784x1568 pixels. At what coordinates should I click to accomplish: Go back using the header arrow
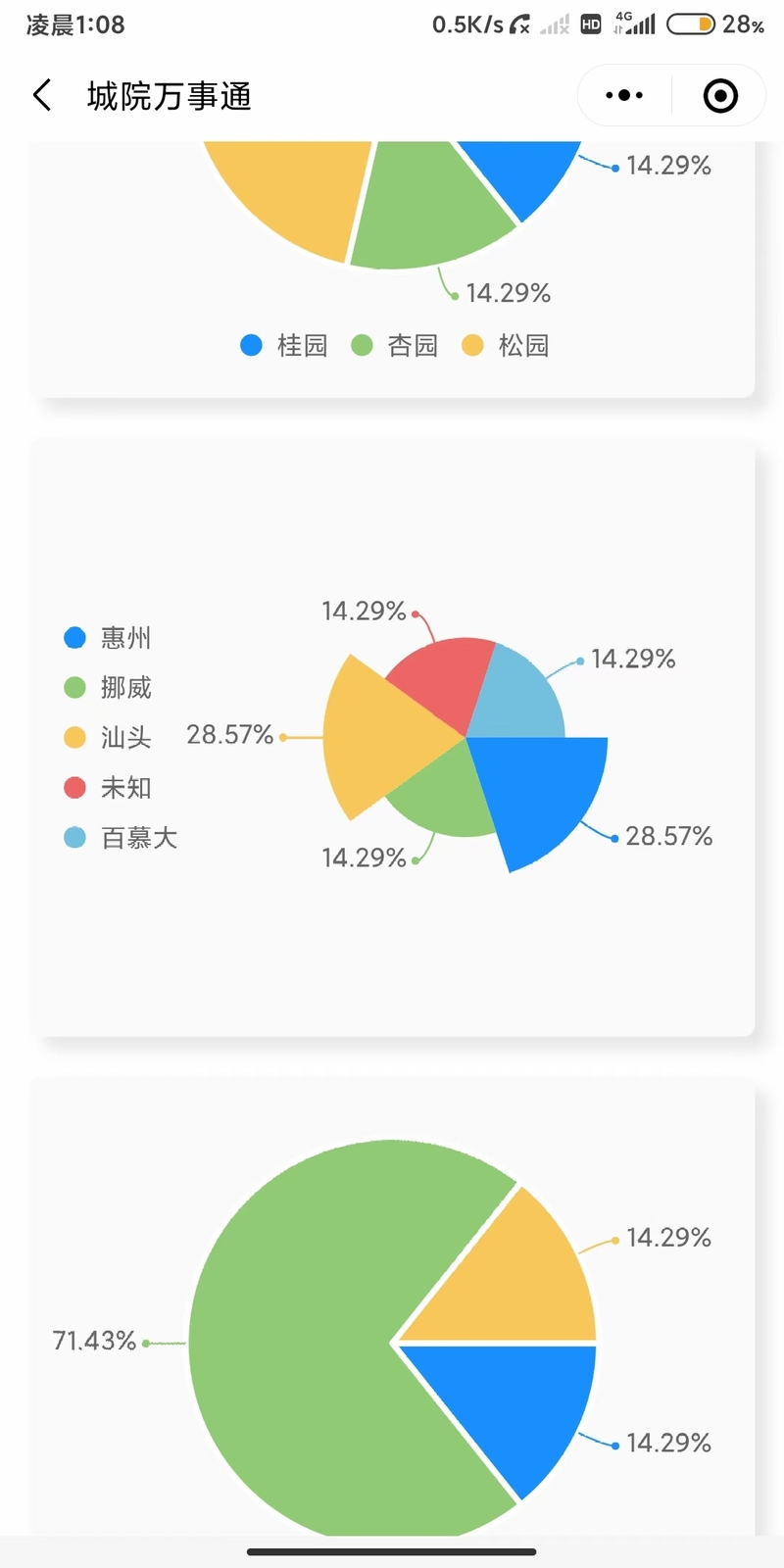[42, 96]
